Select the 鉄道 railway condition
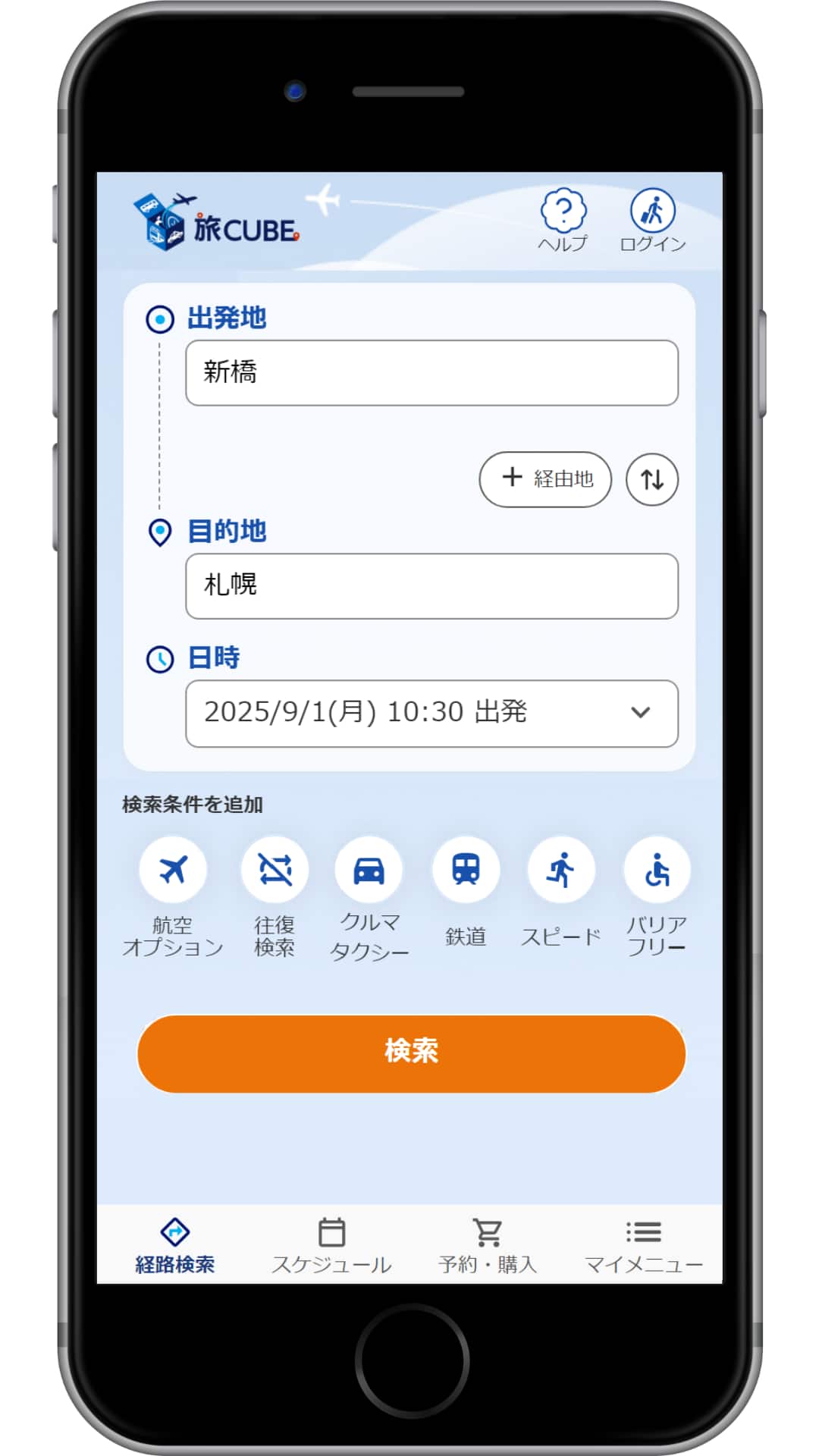The width and height of the screenshot is (819, 1456). [466, 871]
